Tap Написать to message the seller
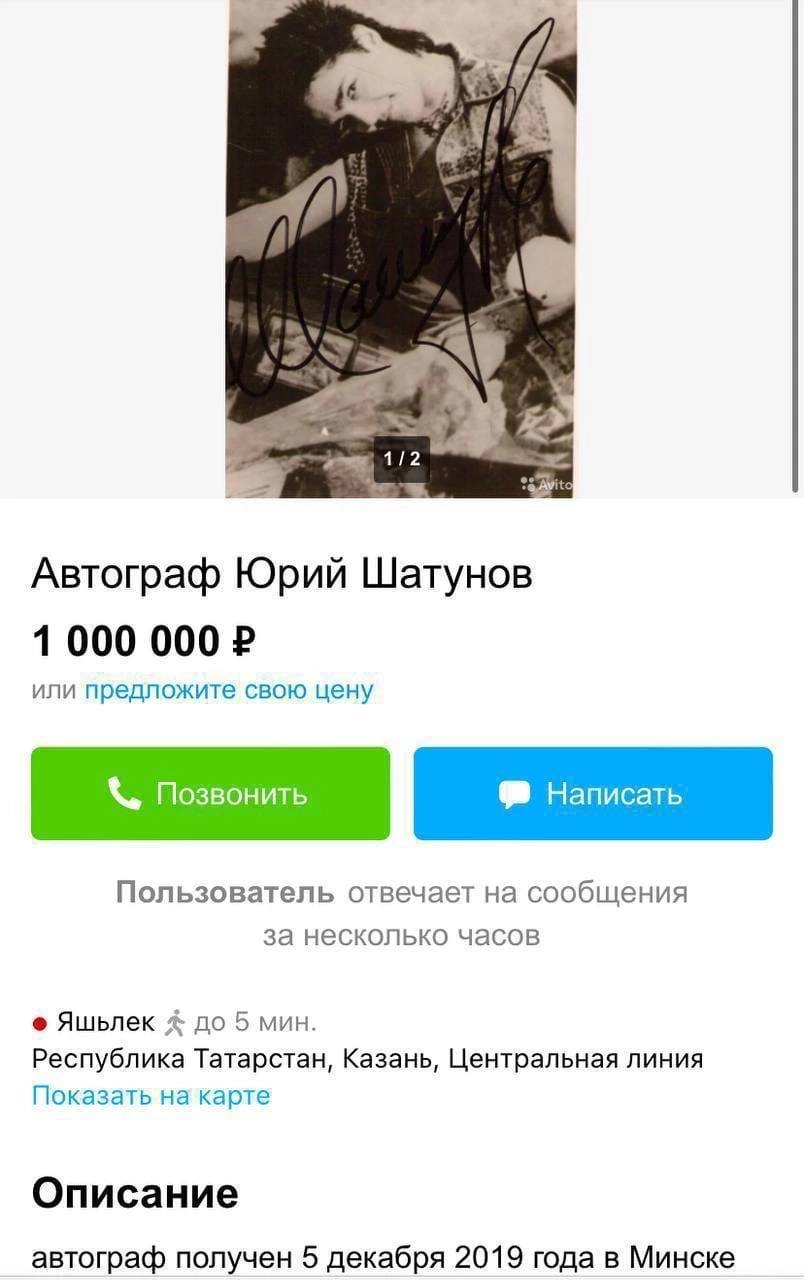This screenshot has width=804, height=1280. (593, 793)
